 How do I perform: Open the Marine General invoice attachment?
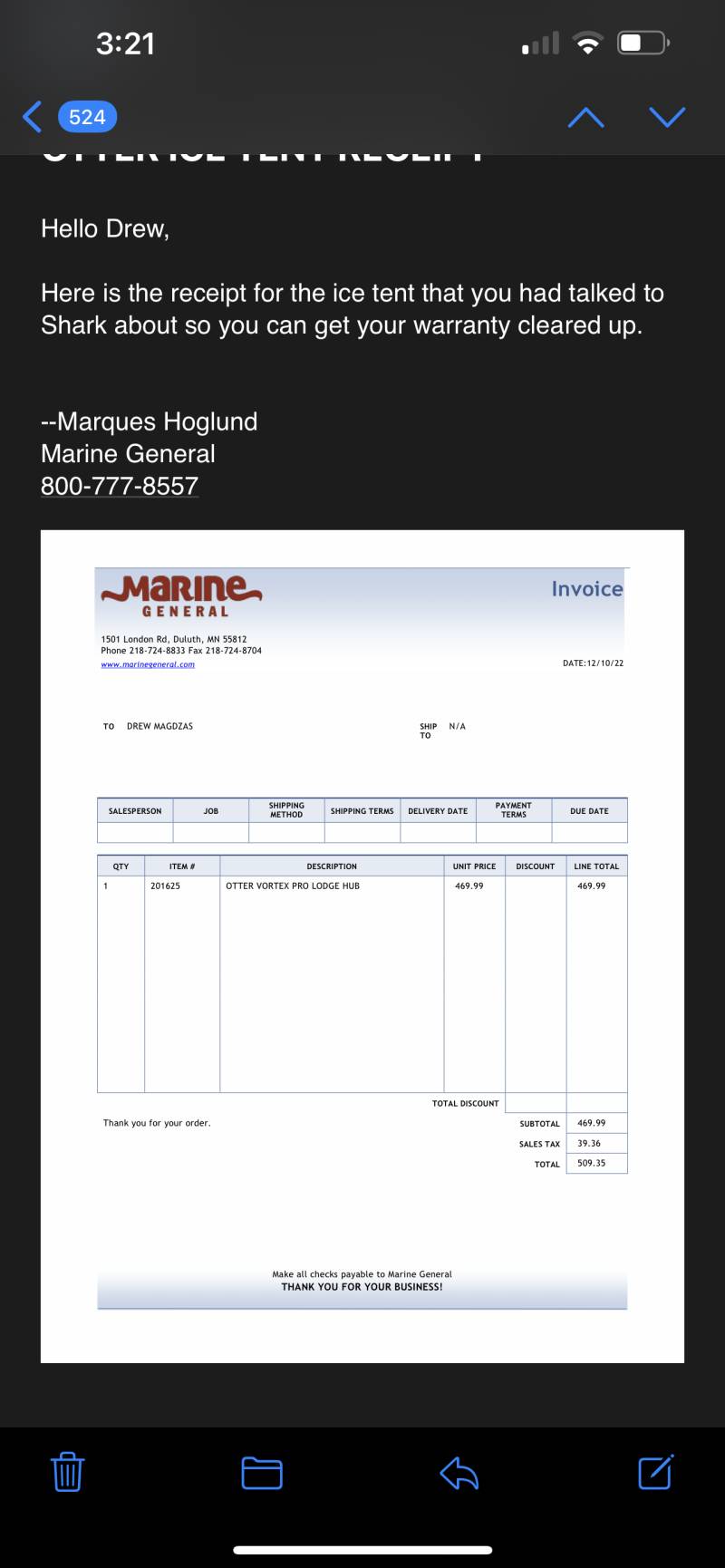pos(362,946)
